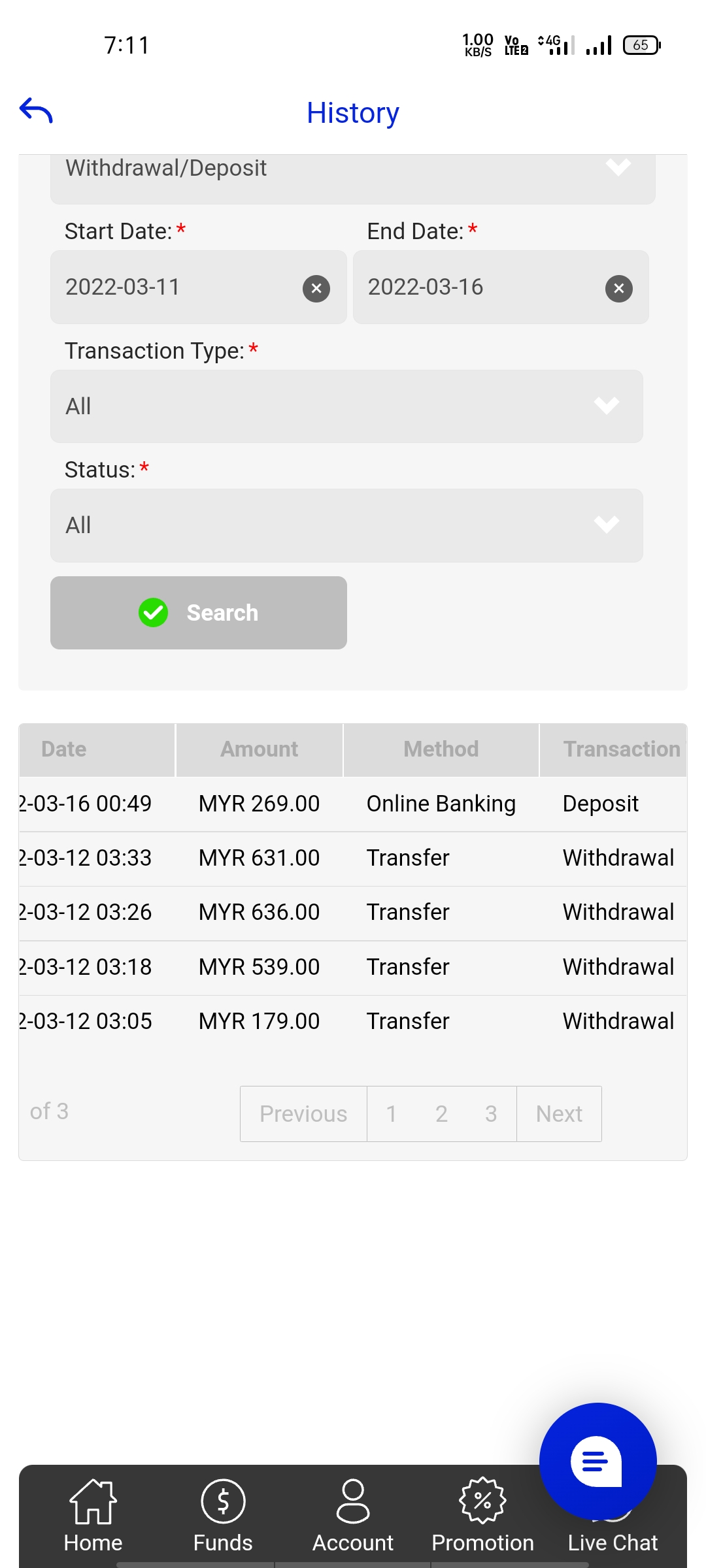Open the Start Date field

(x=176, y=287)
